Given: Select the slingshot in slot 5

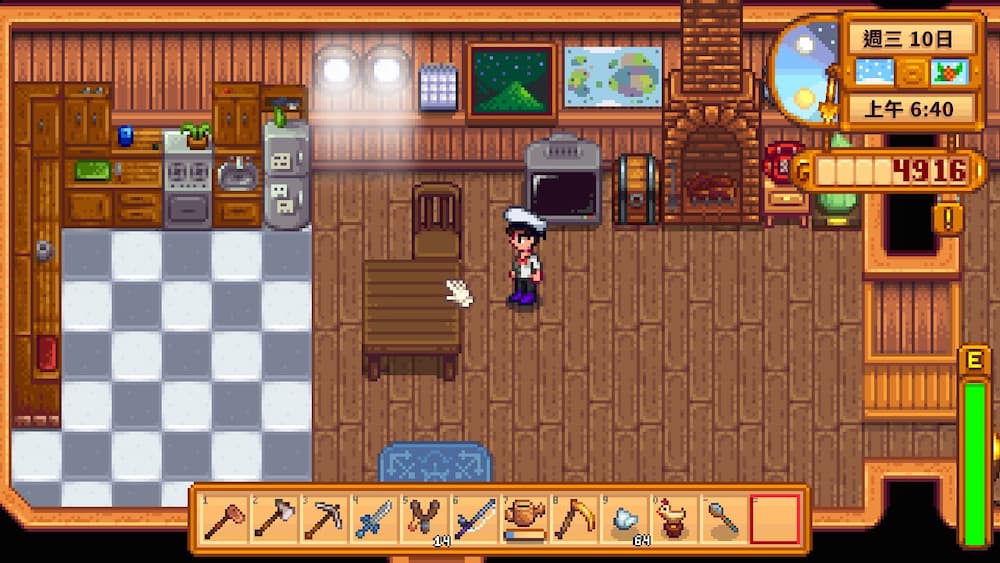Looking at the screenshot, I should [425, 519].
